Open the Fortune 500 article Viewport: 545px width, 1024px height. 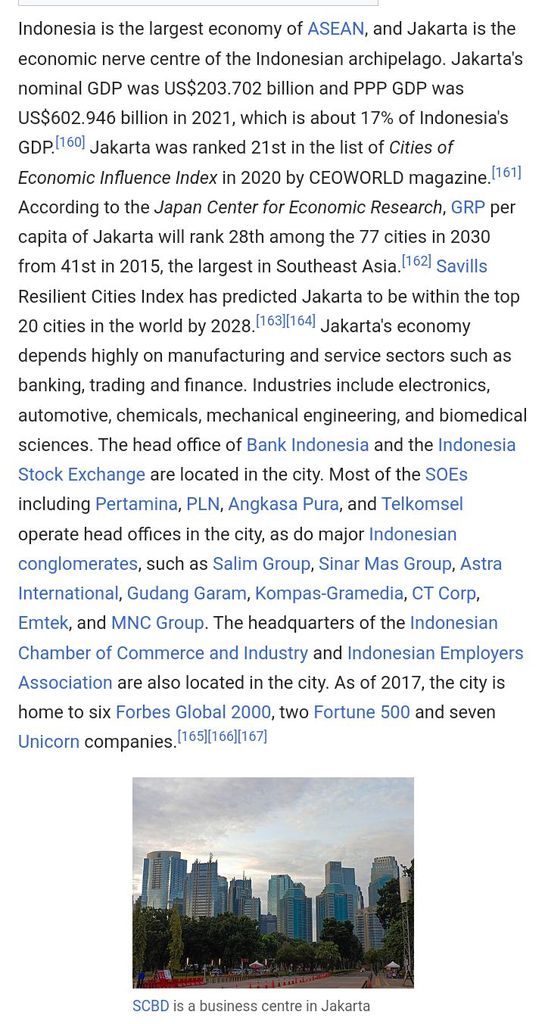point(362,712)
